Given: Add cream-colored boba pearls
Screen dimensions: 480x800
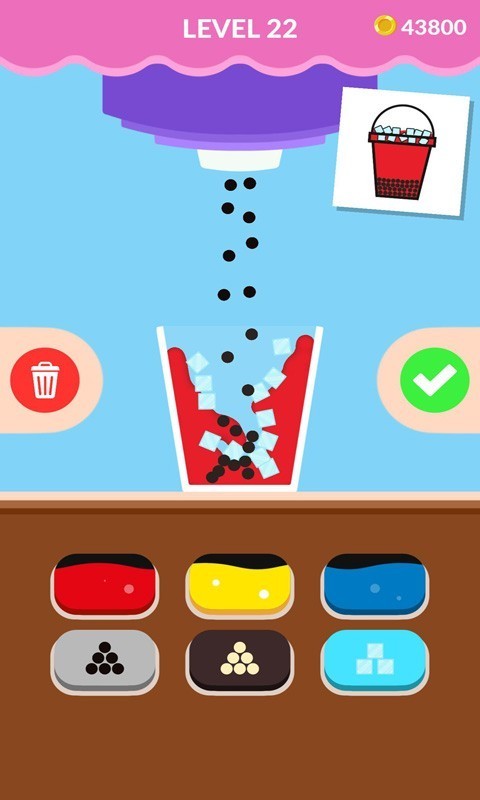Looking at the screenshot, I should (239, 660).
